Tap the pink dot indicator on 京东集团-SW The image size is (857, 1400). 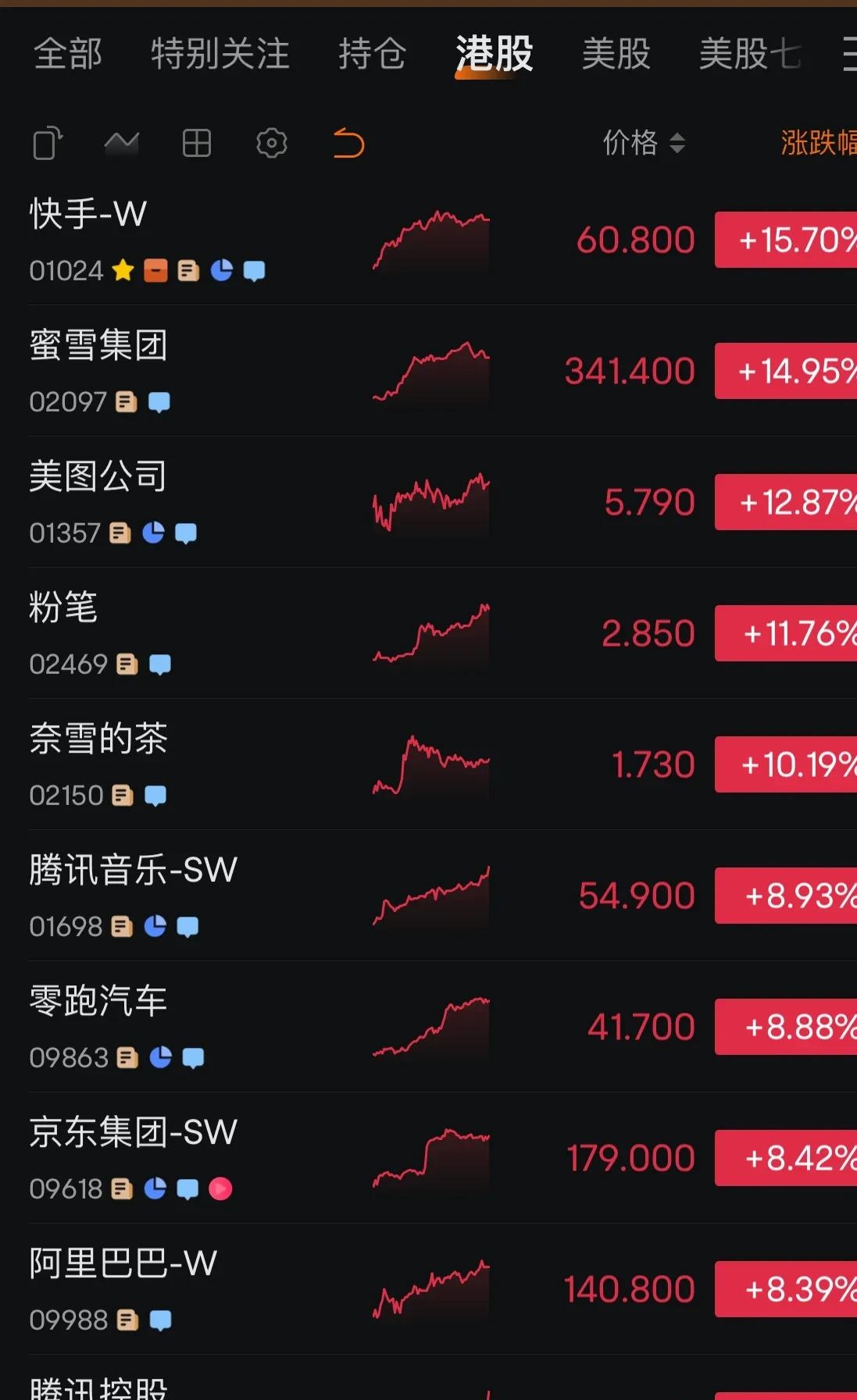pos(222,1188)
